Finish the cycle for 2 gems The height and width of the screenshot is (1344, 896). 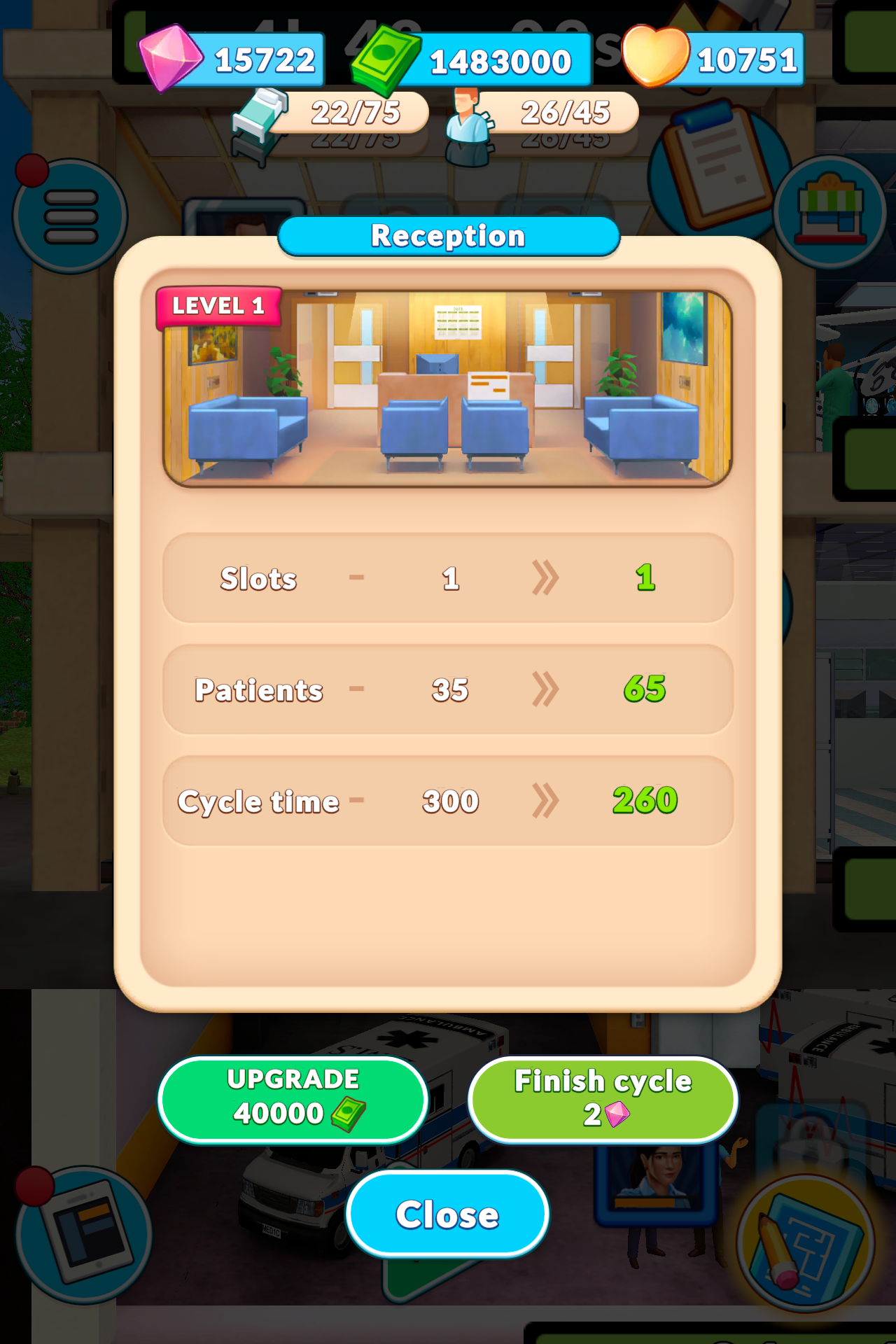tap(603, 1098)
